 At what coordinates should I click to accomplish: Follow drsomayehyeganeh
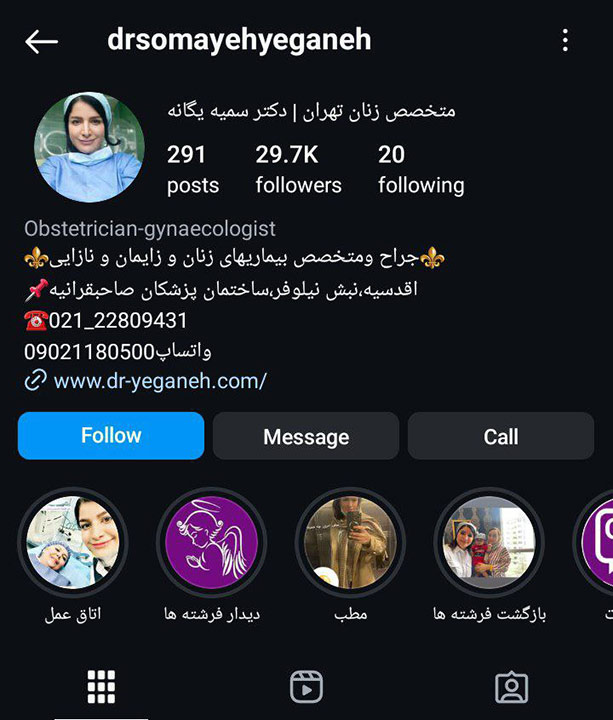click(x=111, y=436)
